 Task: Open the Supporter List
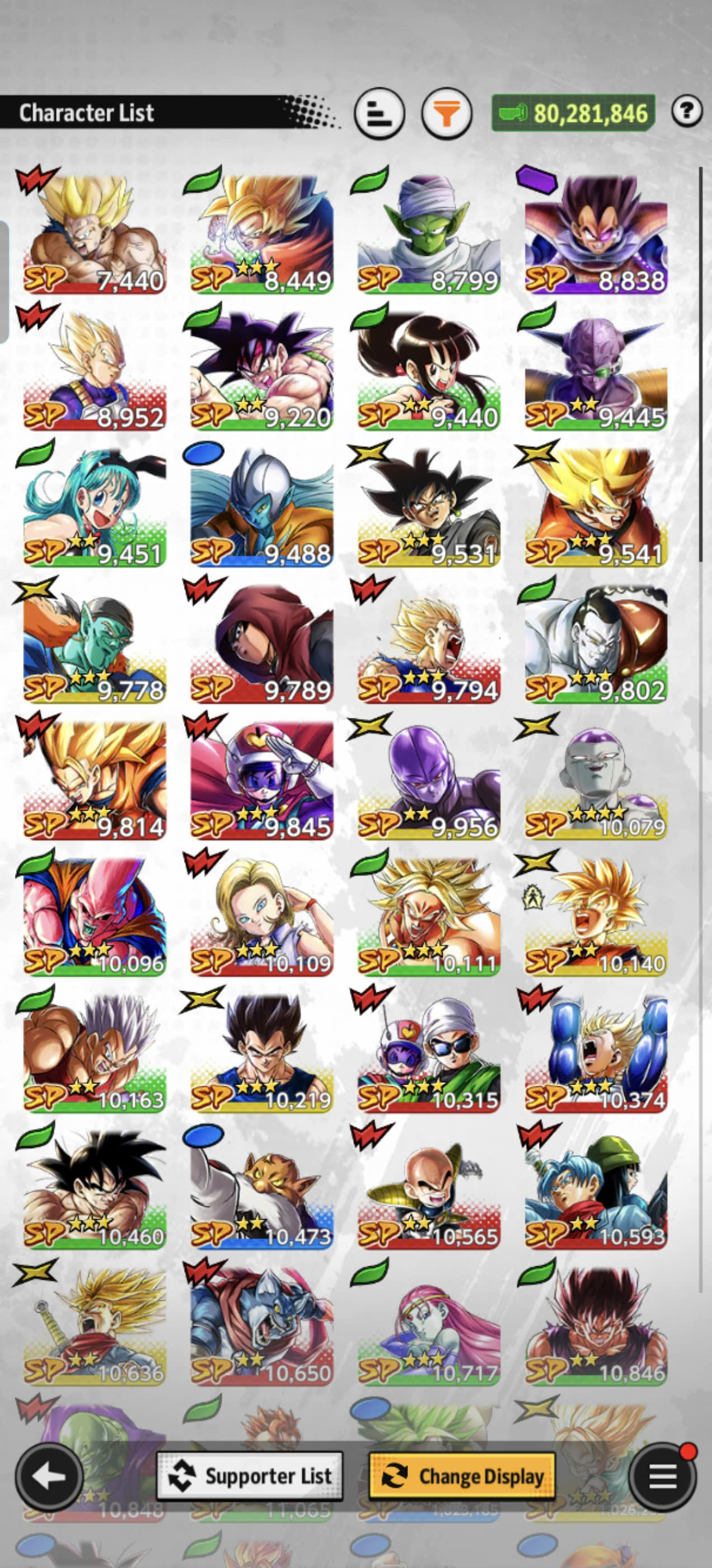point(250,1476)
